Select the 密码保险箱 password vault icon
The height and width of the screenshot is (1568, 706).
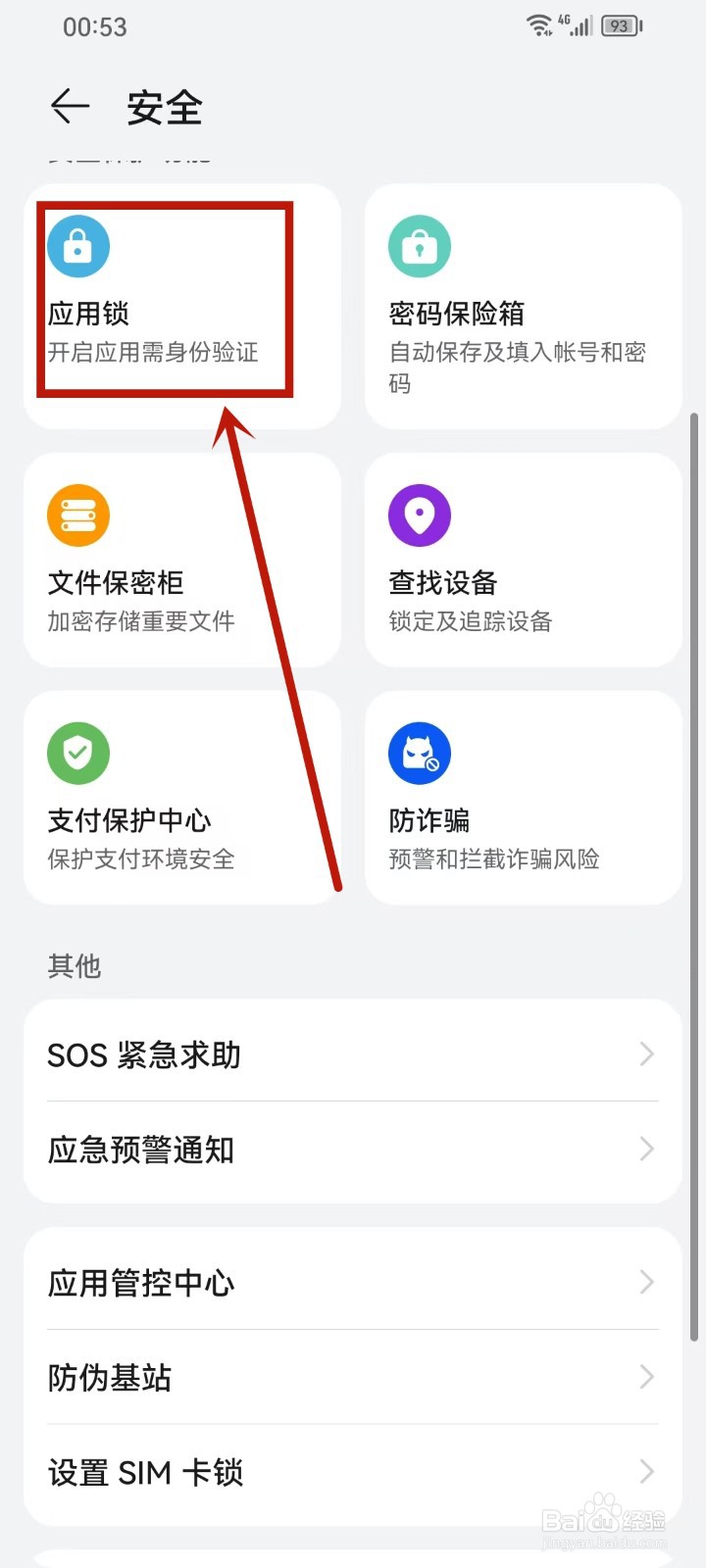420,246
